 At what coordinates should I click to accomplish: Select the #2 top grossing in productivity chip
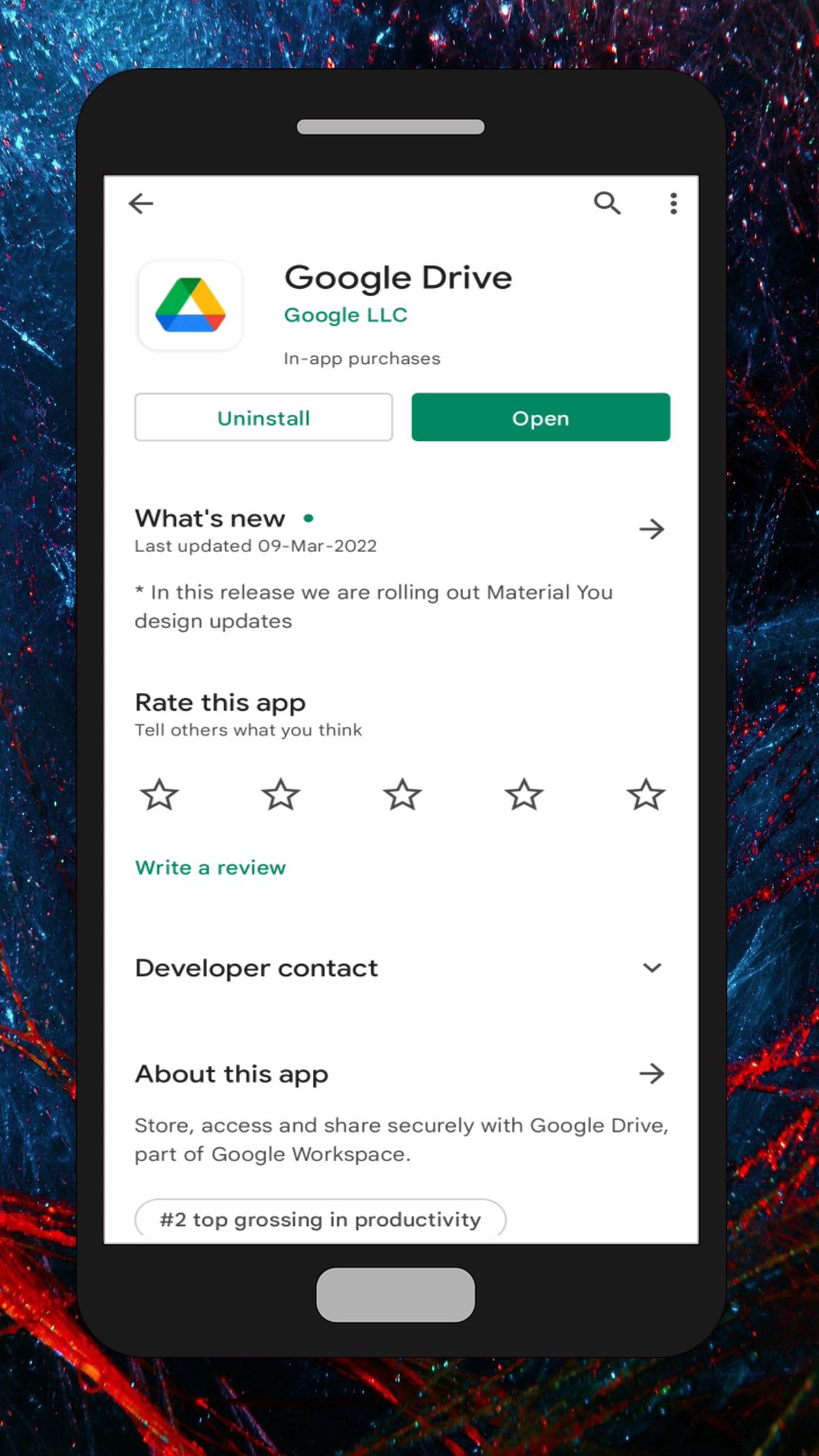point(320,1219)
